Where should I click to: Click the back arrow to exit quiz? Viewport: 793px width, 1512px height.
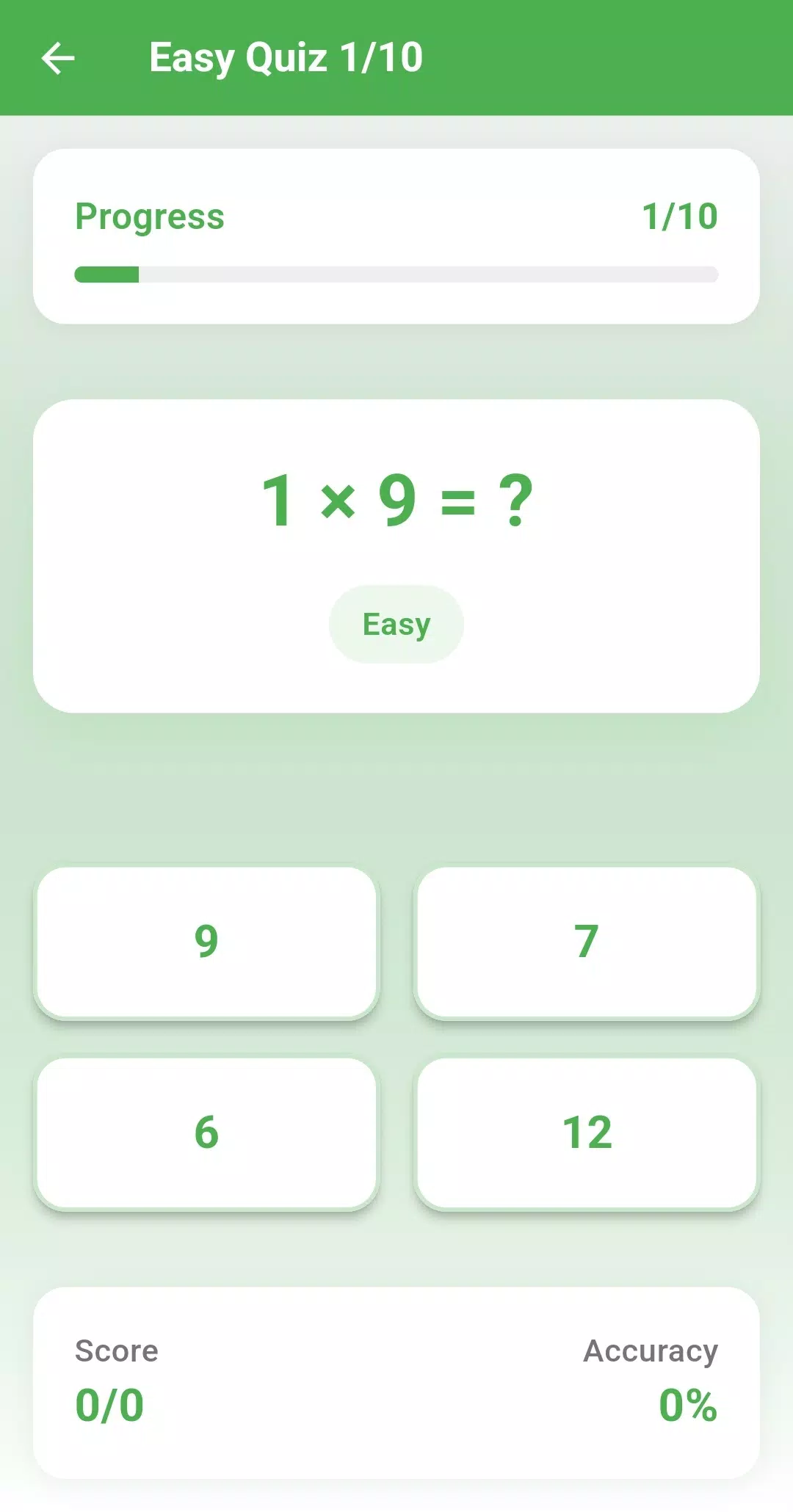click(59, 57)
